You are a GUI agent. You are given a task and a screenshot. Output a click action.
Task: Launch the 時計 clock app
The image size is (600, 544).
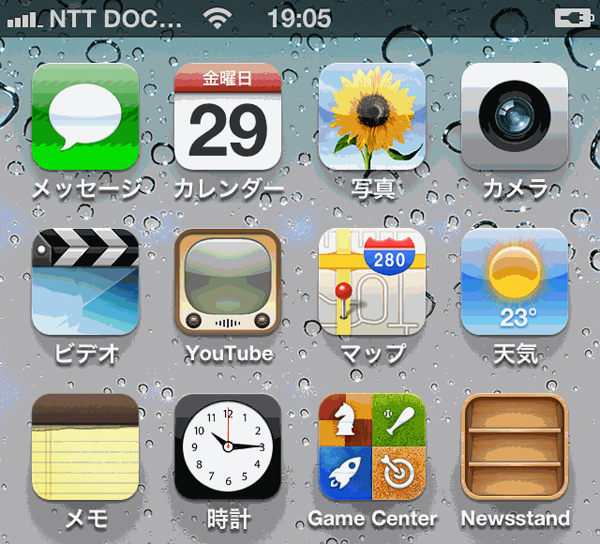[228, 447]
